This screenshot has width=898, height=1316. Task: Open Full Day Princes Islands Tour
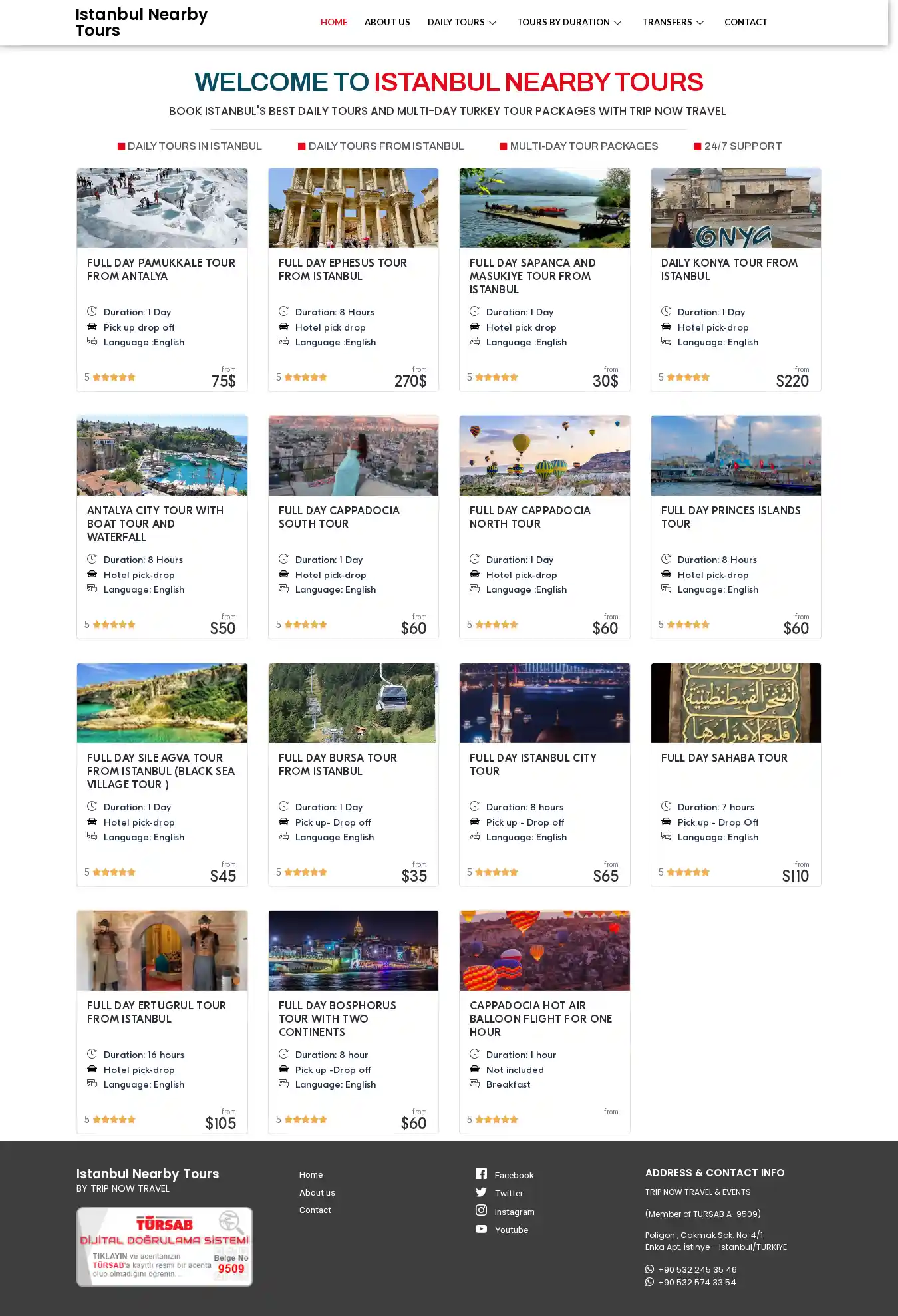(730, 517)
